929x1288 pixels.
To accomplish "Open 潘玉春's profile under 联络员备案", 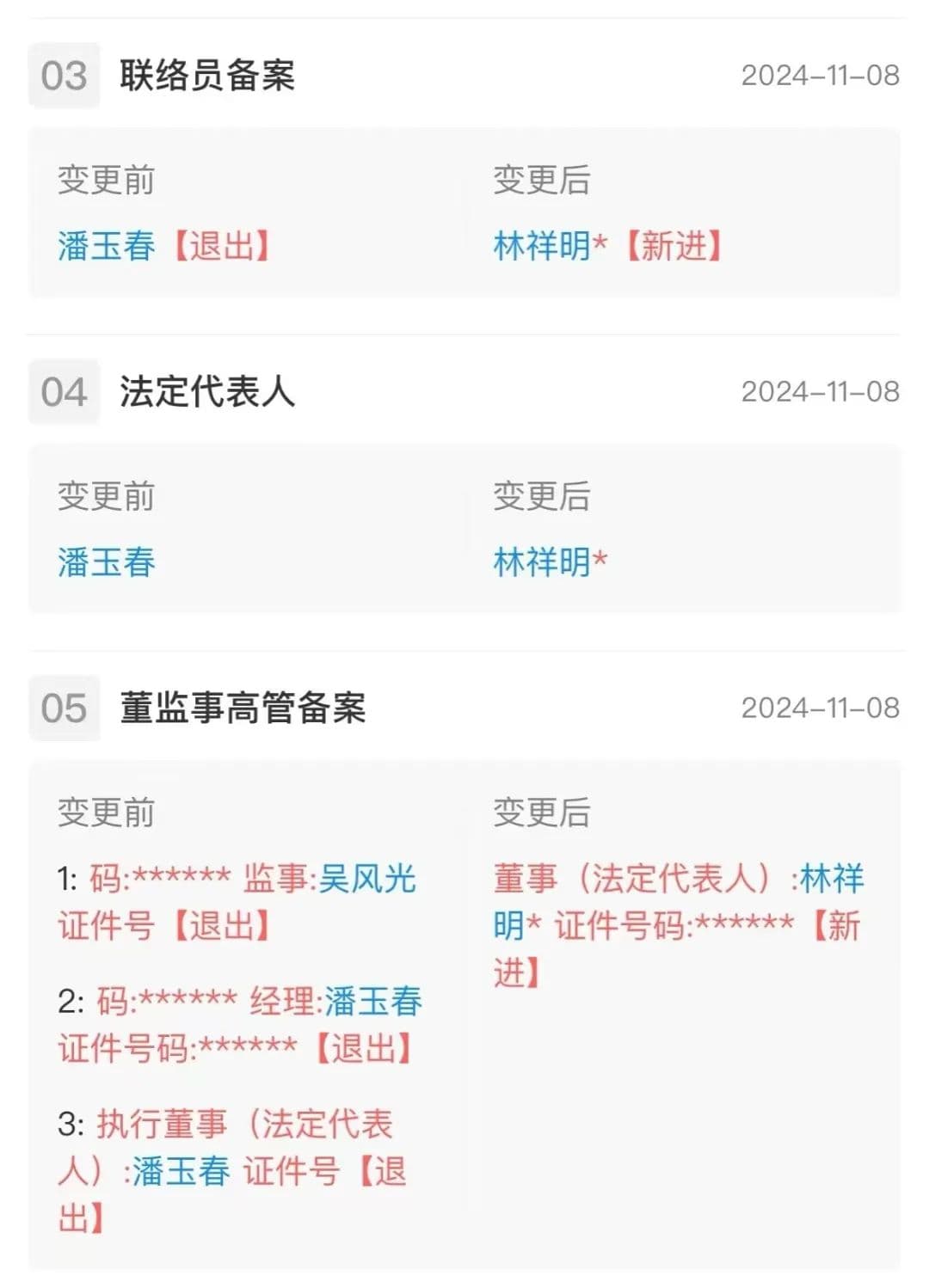I will (106, 246).
